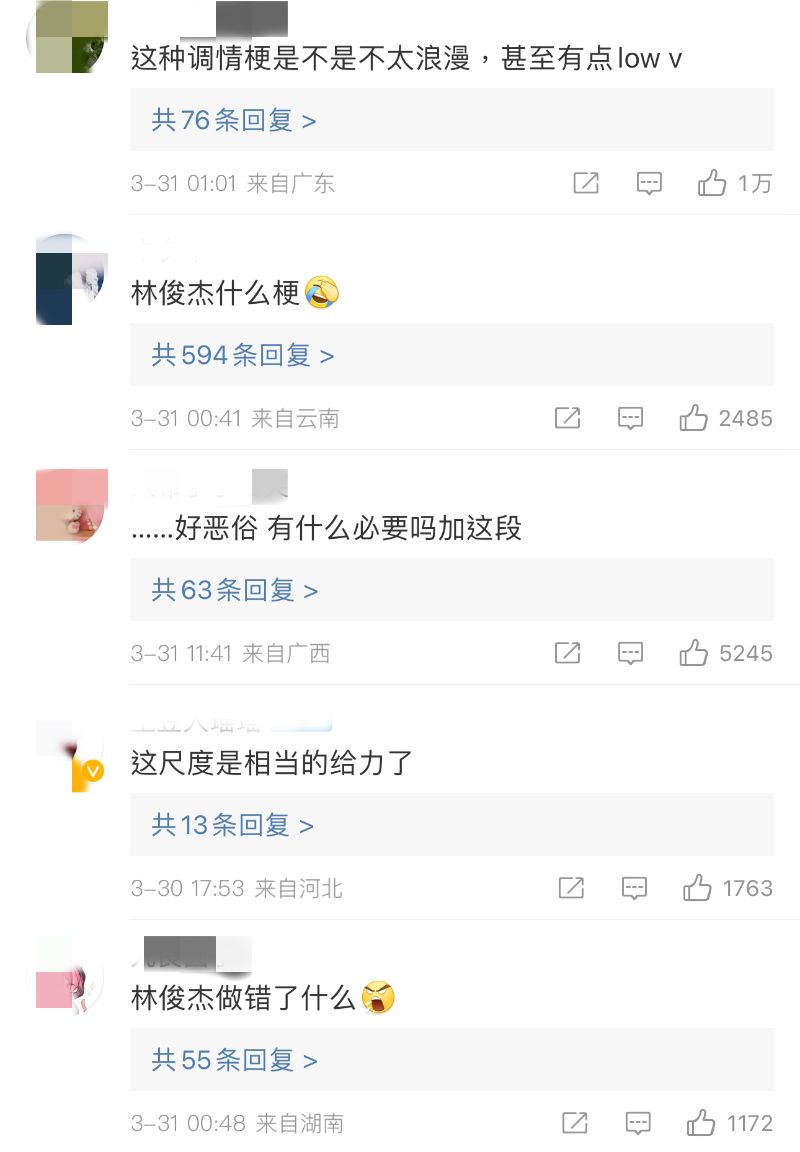Like the 这尺度是相当的给力了 comment
This screenshot has width=800, height=1152.
click(x=697, y=888)
